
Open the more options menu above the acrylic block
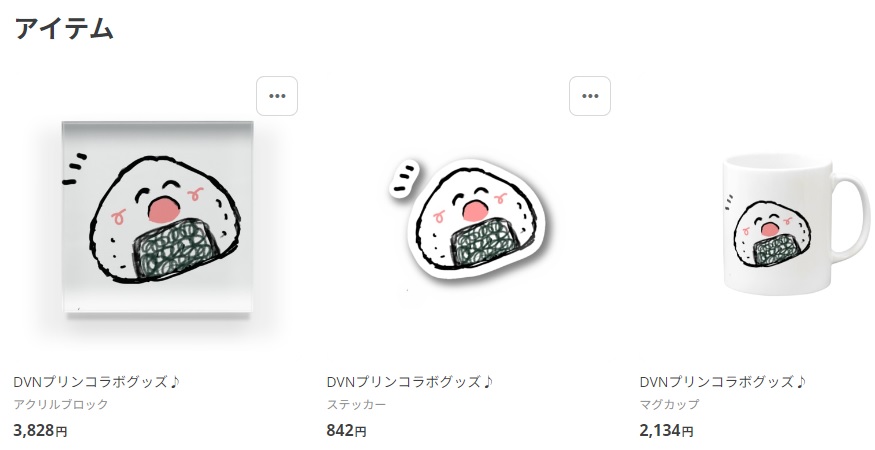coord(277,96)
